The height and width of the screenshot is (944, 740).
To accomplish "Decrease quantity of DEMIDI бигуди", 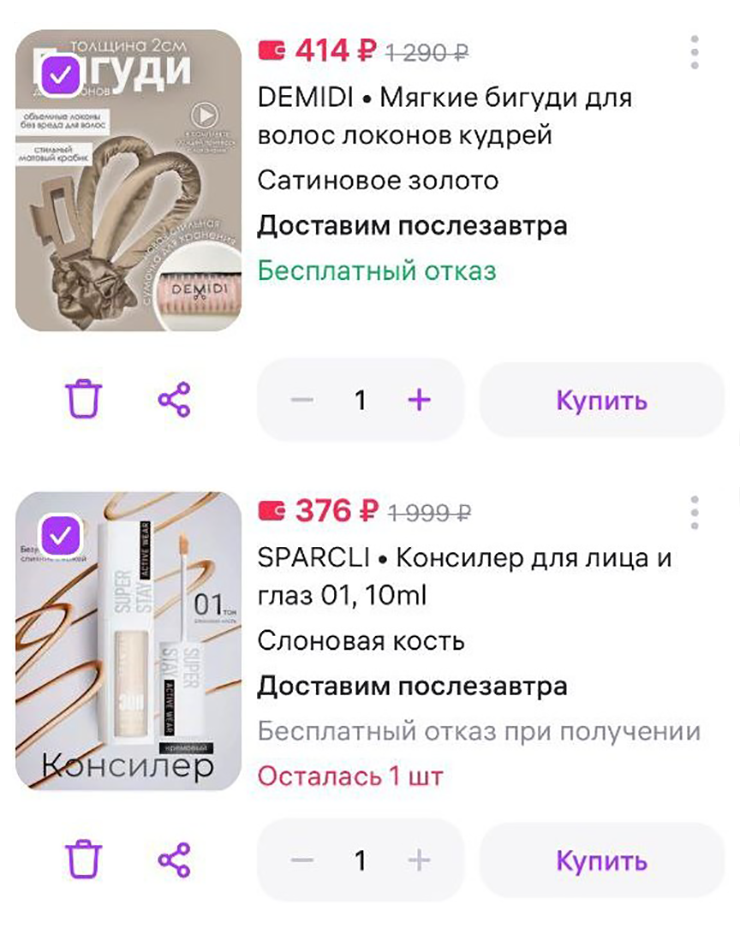I will 302,401.
